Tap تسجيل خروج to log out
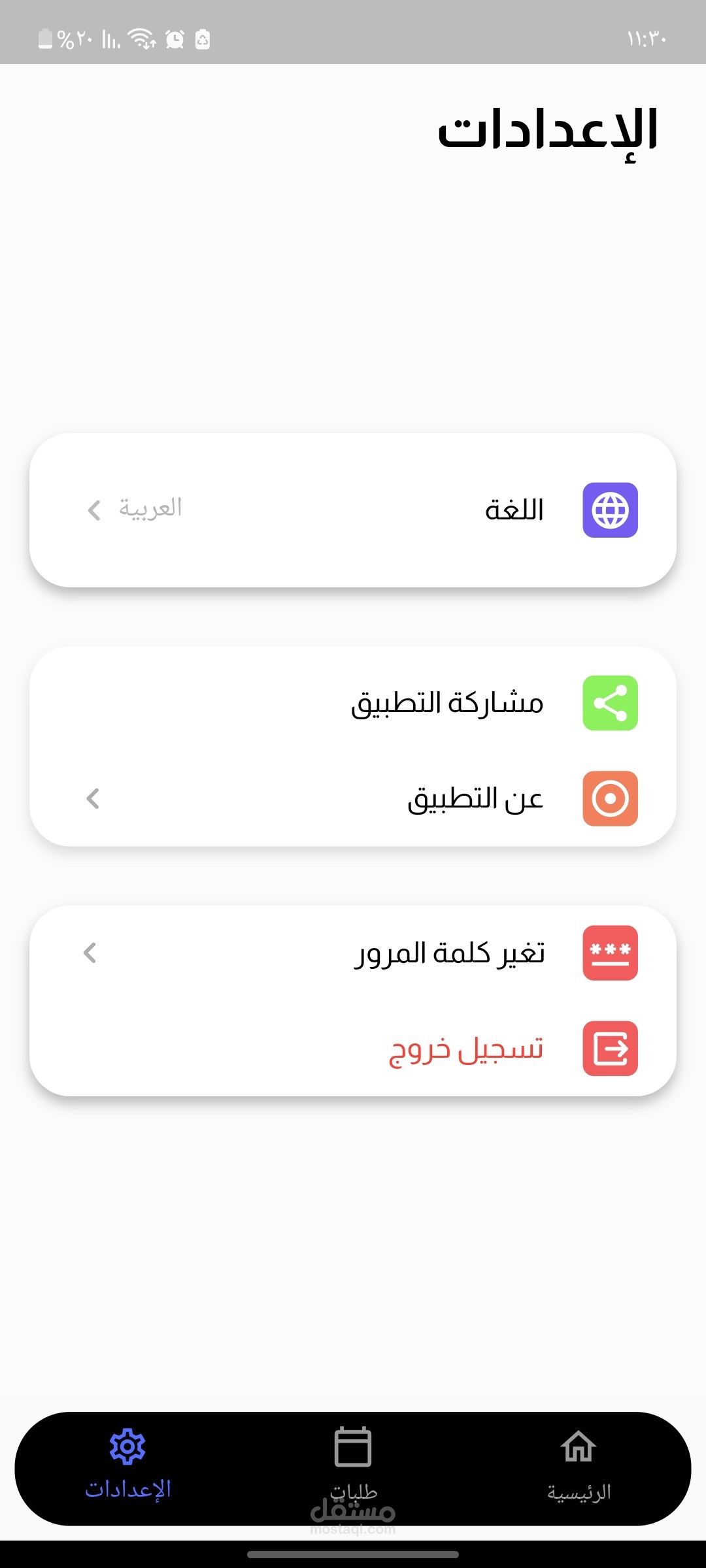Screen dimensions: 706x1568 (353, 1049)
